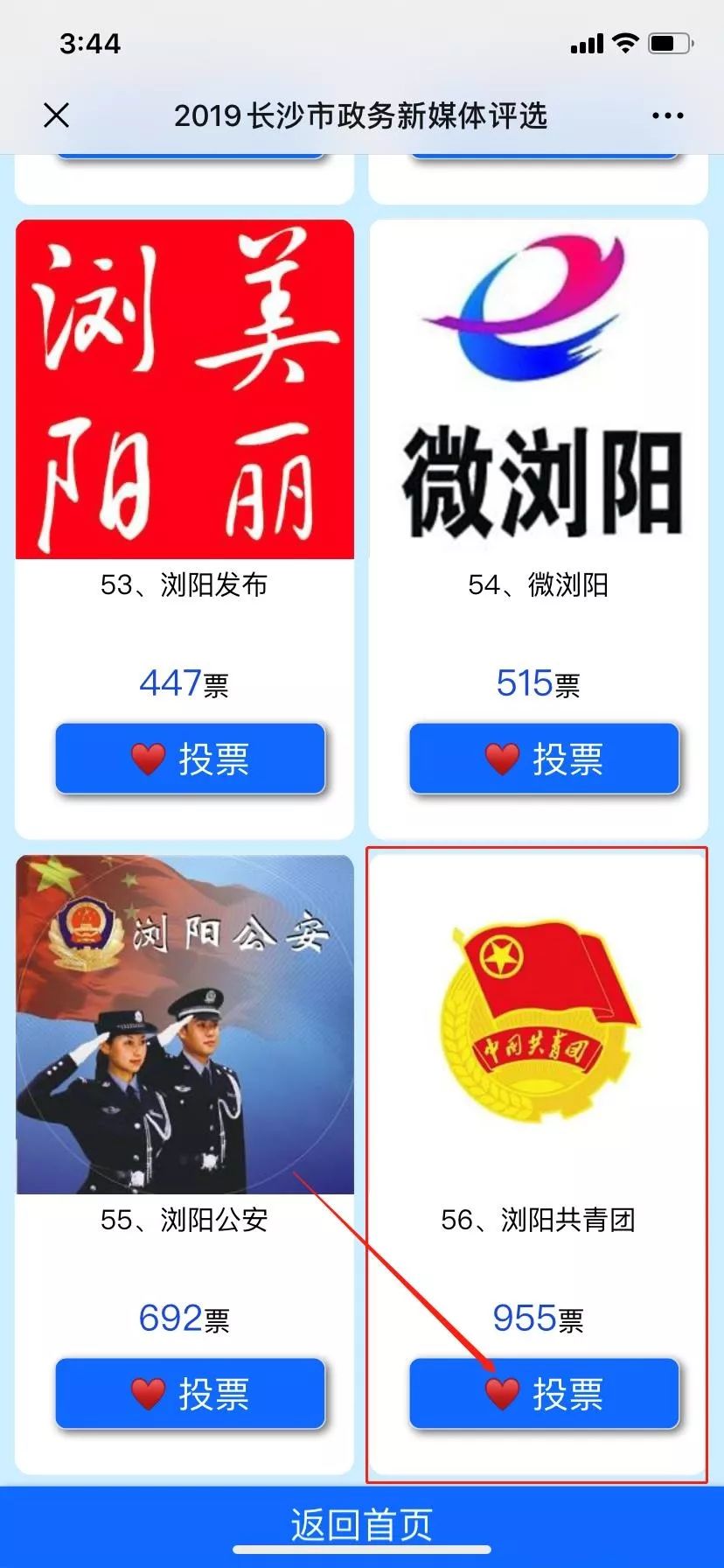Screen dimensions: 724x1568
Task: Close the voting web page
Action: pos(56,115)
